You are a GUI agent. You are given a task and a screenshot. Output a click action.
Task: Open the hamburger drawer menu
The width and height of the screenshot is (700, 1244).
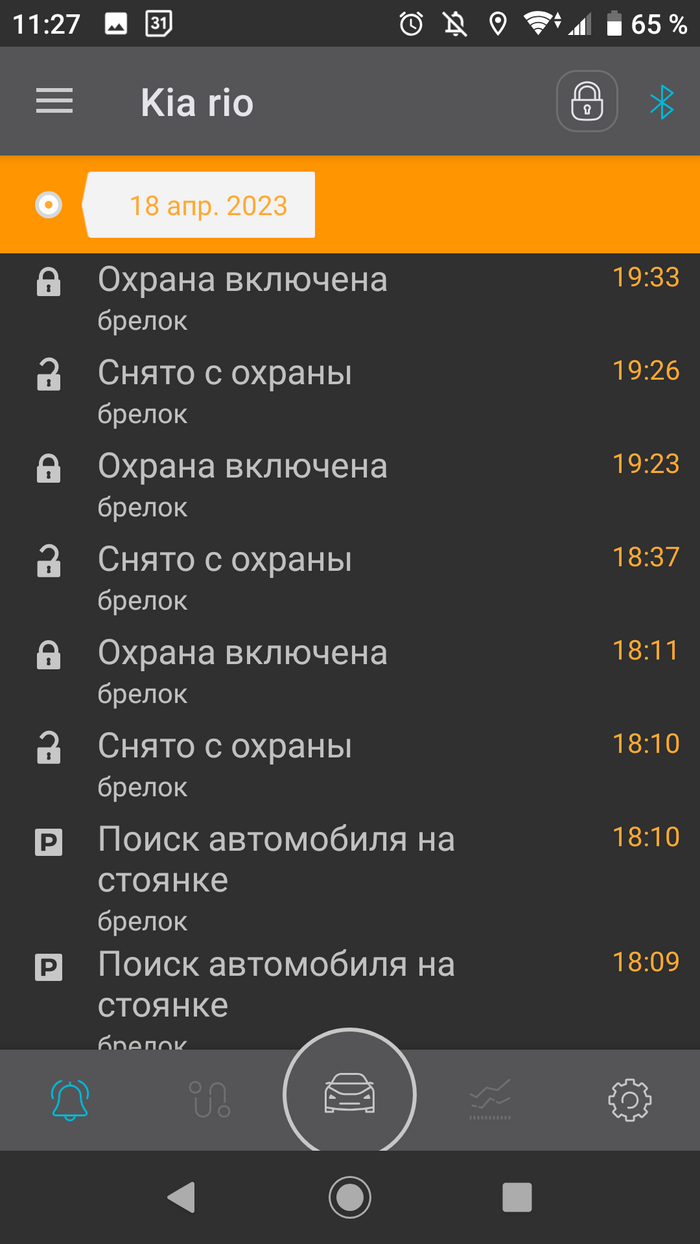pos(54,101)
